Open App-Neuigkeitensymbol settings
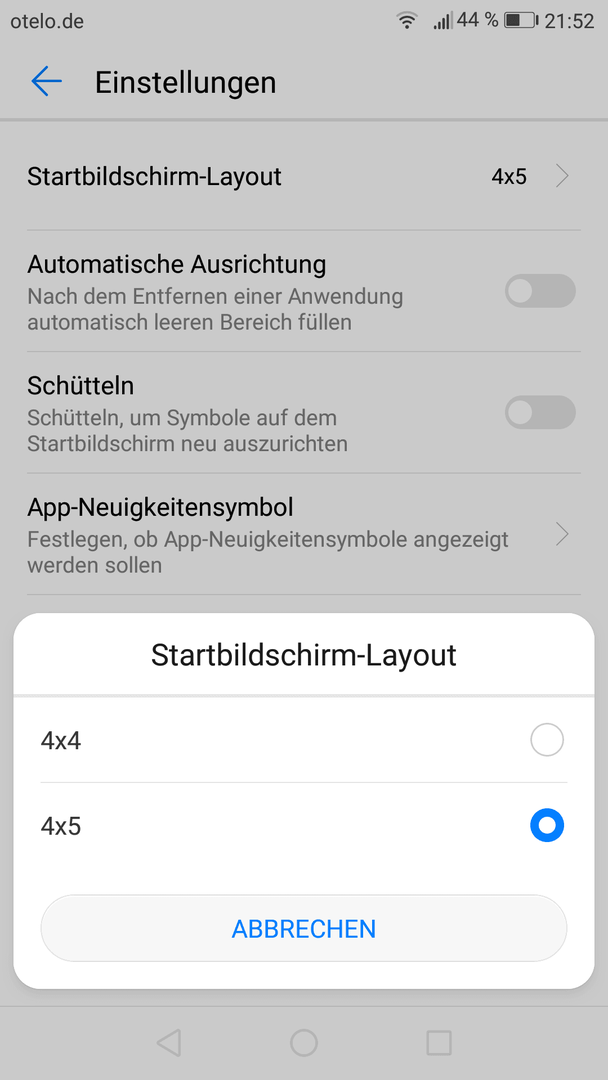Viewport: 608px width, 1080px height. (x=300, y=535)
